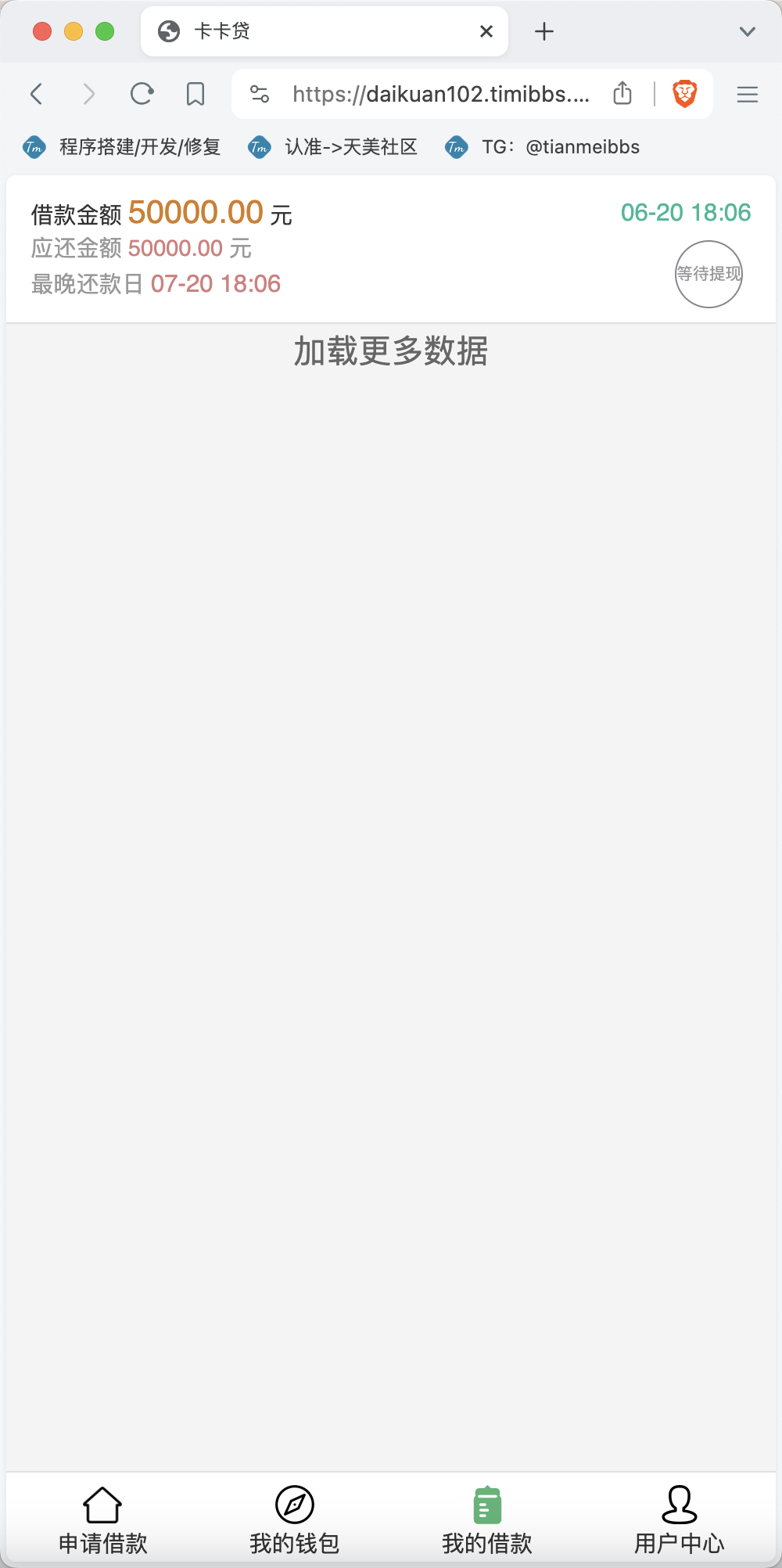Expand the tab list dropdown arrow
Viewport: 782px width, 1568px height.
[748, 31]
